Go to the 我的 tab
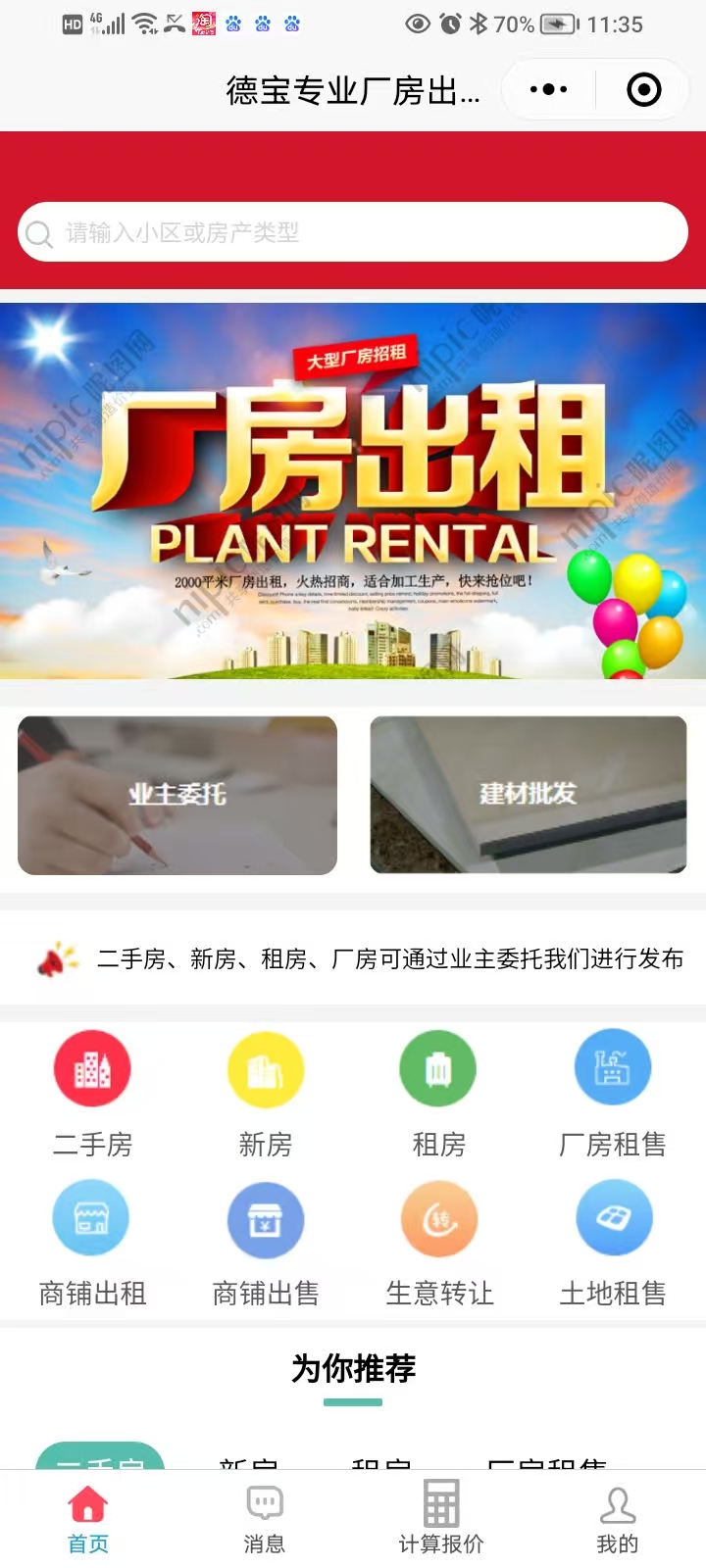 (618, 1519)
